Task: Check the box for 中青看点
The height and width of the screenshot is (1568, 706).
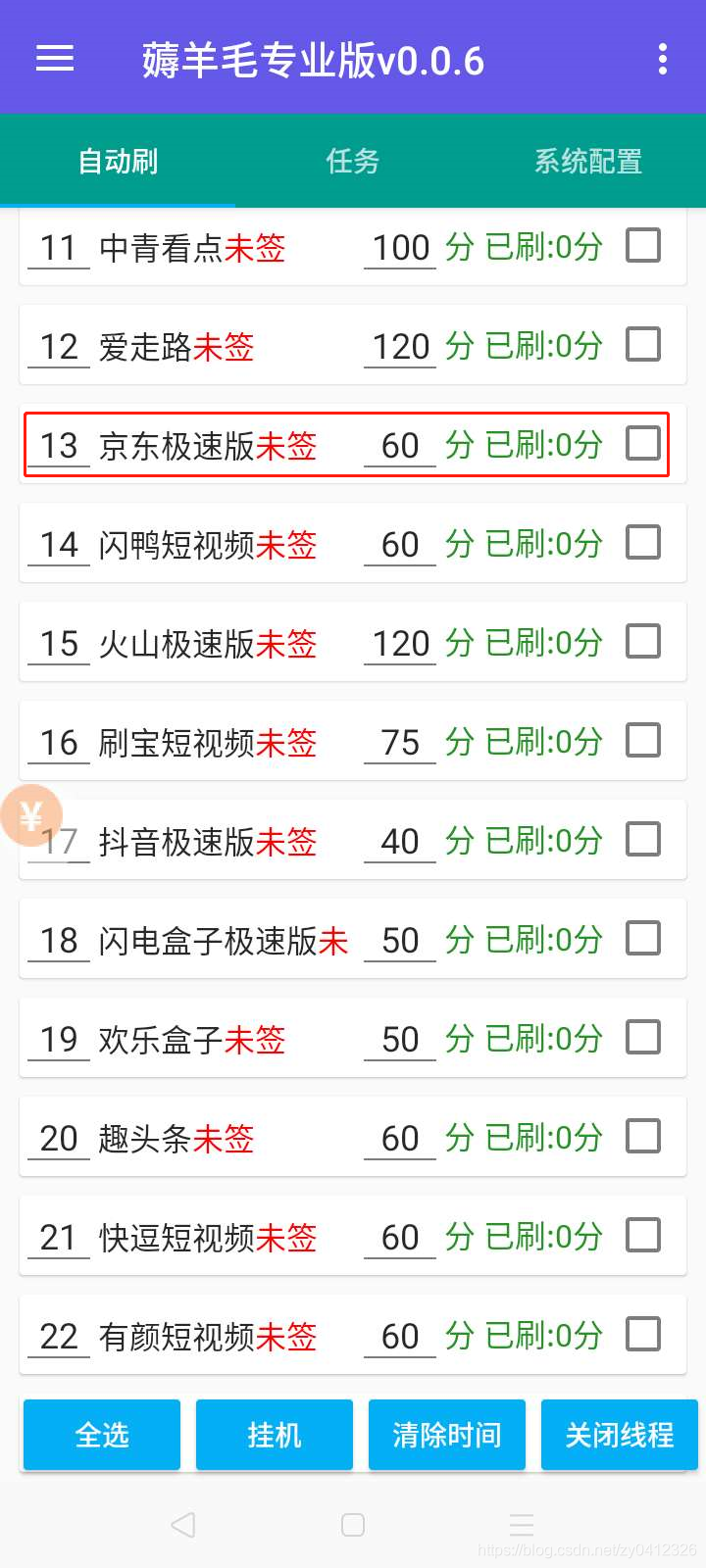Action: click(x=643, y=246)
